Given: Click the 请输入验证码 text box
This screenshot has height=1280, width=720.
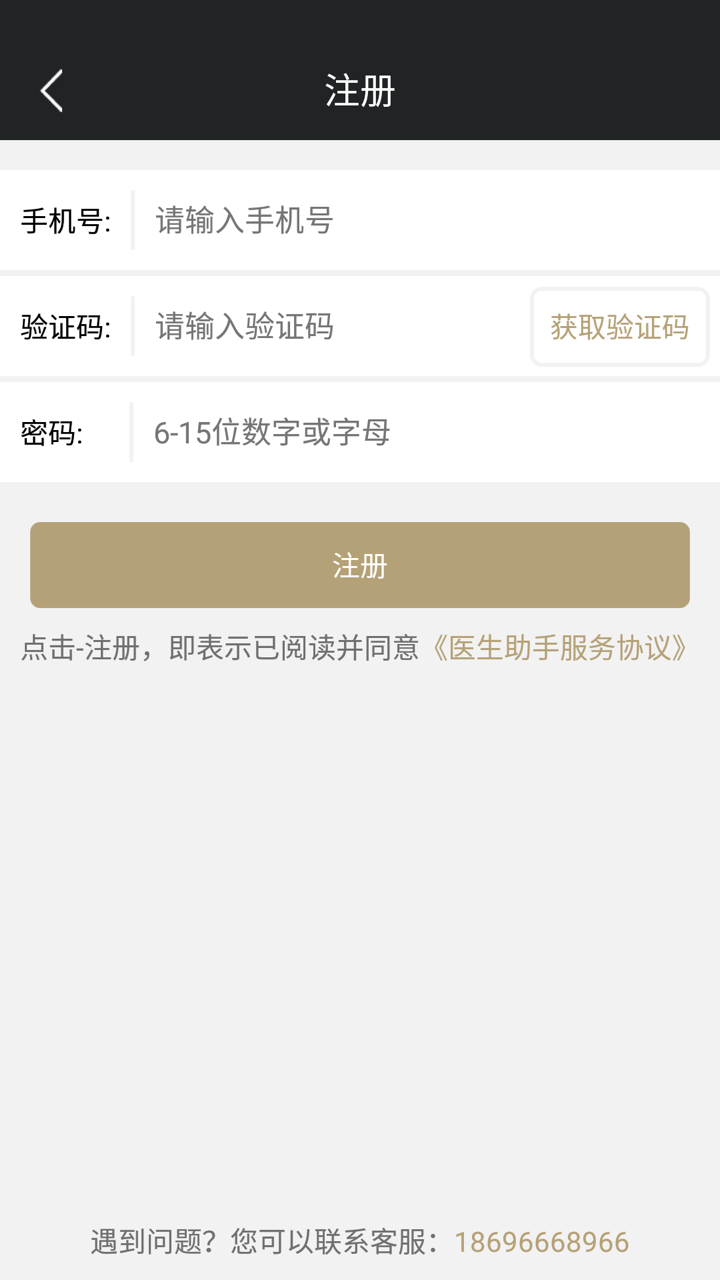Looking at the screenshot, I should [245, 327].
